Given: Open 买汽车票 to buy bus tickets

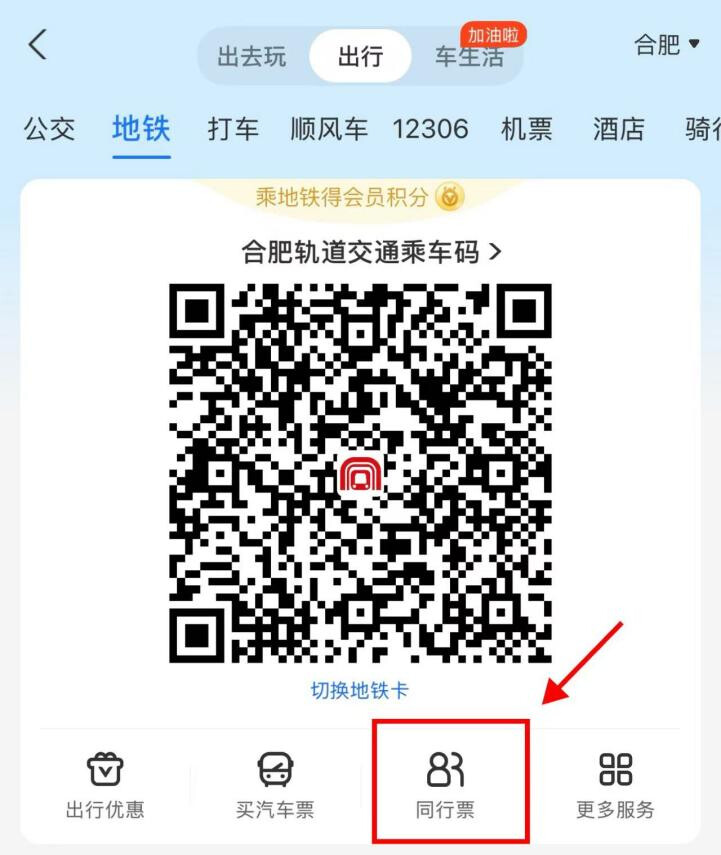Looking at the screenshot, I should (x=275, y=787).
